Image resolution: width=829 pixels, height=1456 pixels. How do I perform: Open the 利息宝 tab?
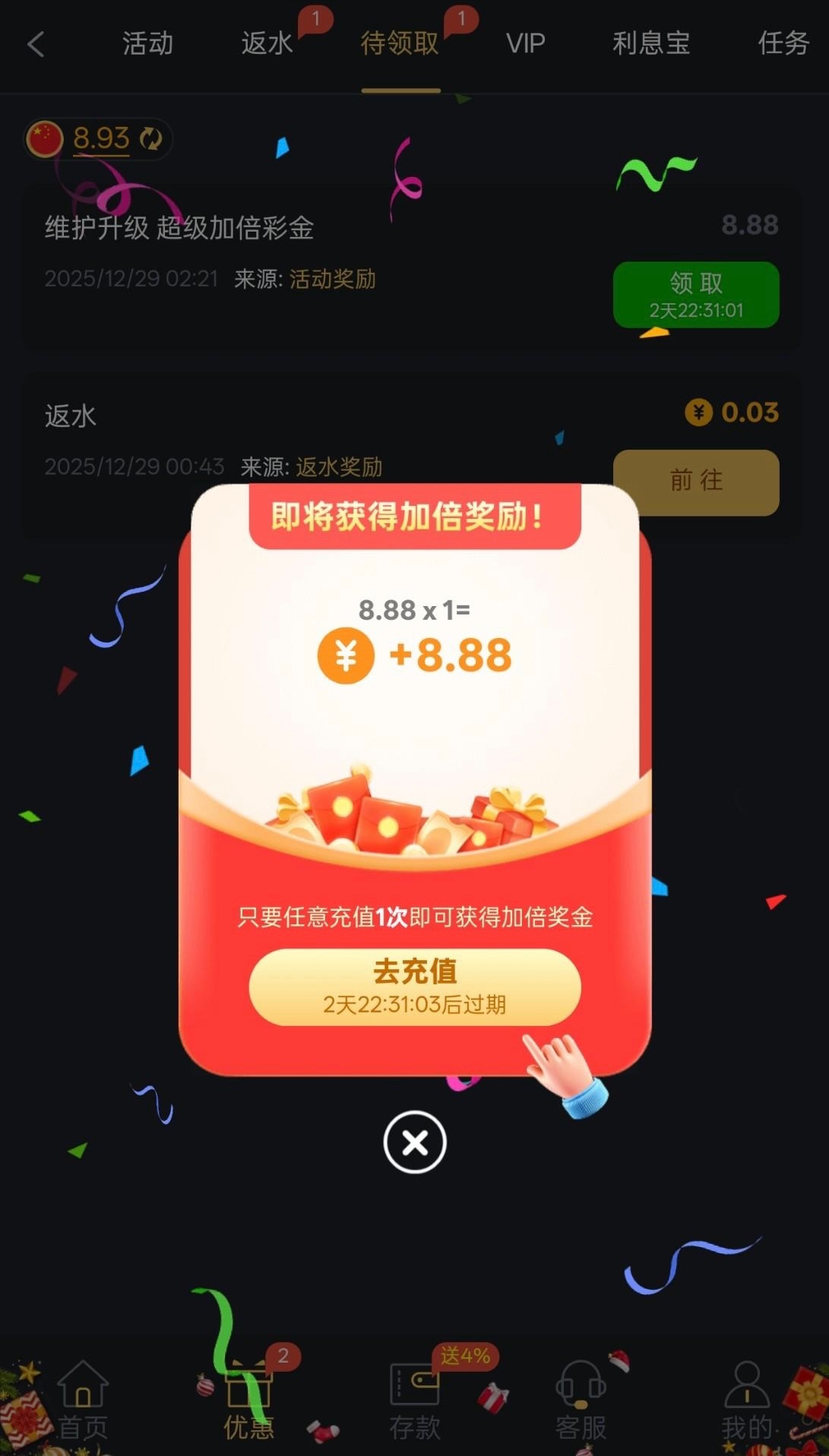pyautogui.click(x=650, y=44)
